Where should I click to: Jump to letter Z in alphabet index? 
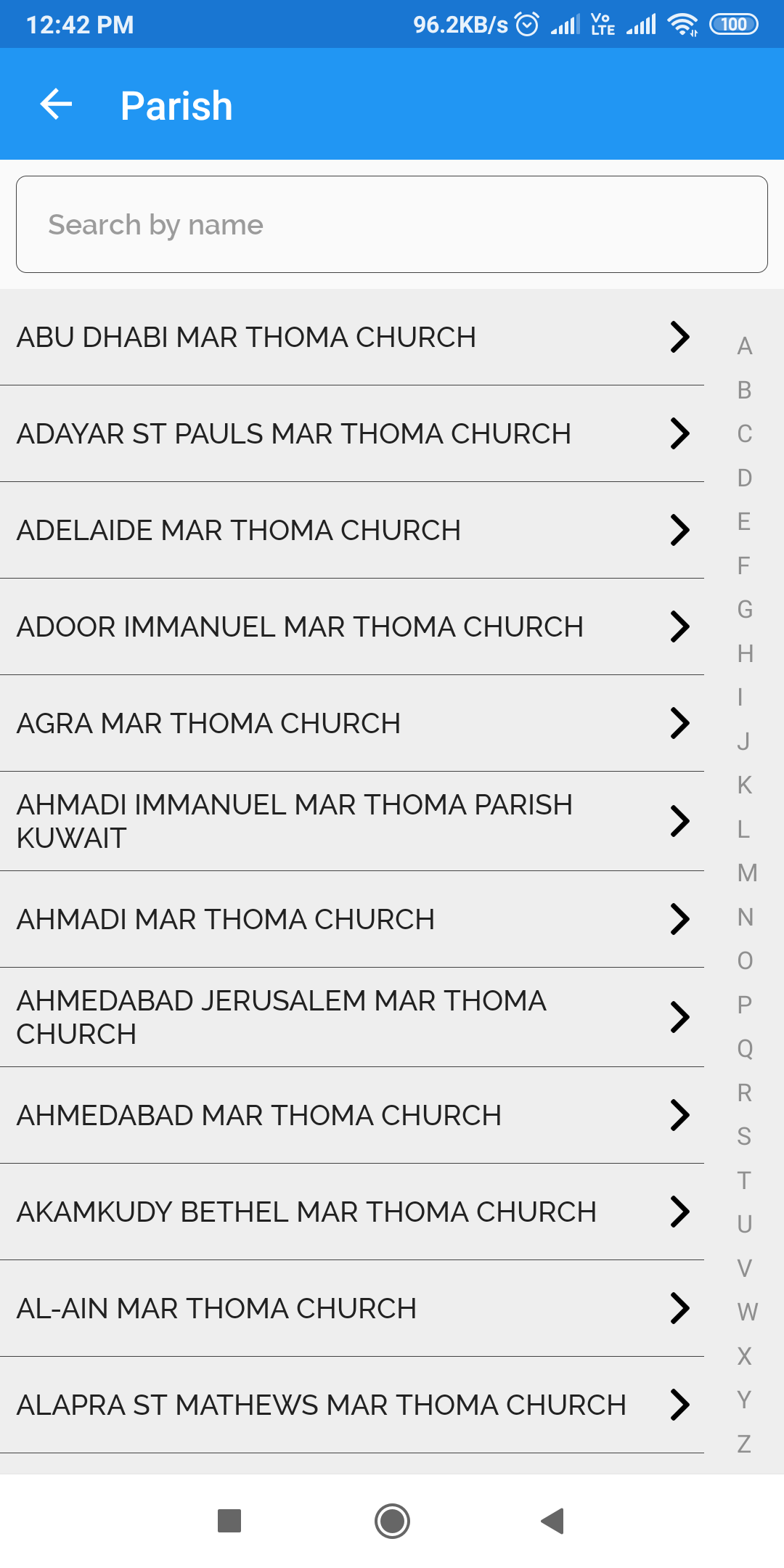pyautogui.click(x=745, y=1444)
